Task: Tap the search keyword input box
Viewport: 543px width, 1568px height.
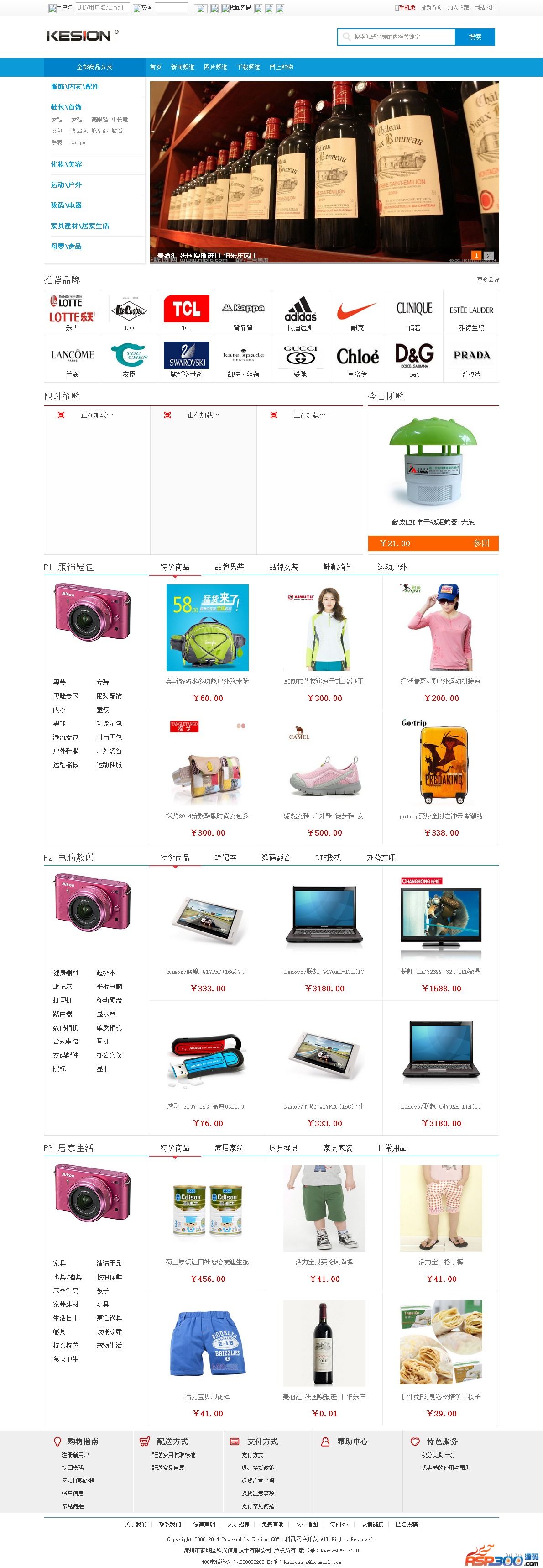Action: pos(402,37)
